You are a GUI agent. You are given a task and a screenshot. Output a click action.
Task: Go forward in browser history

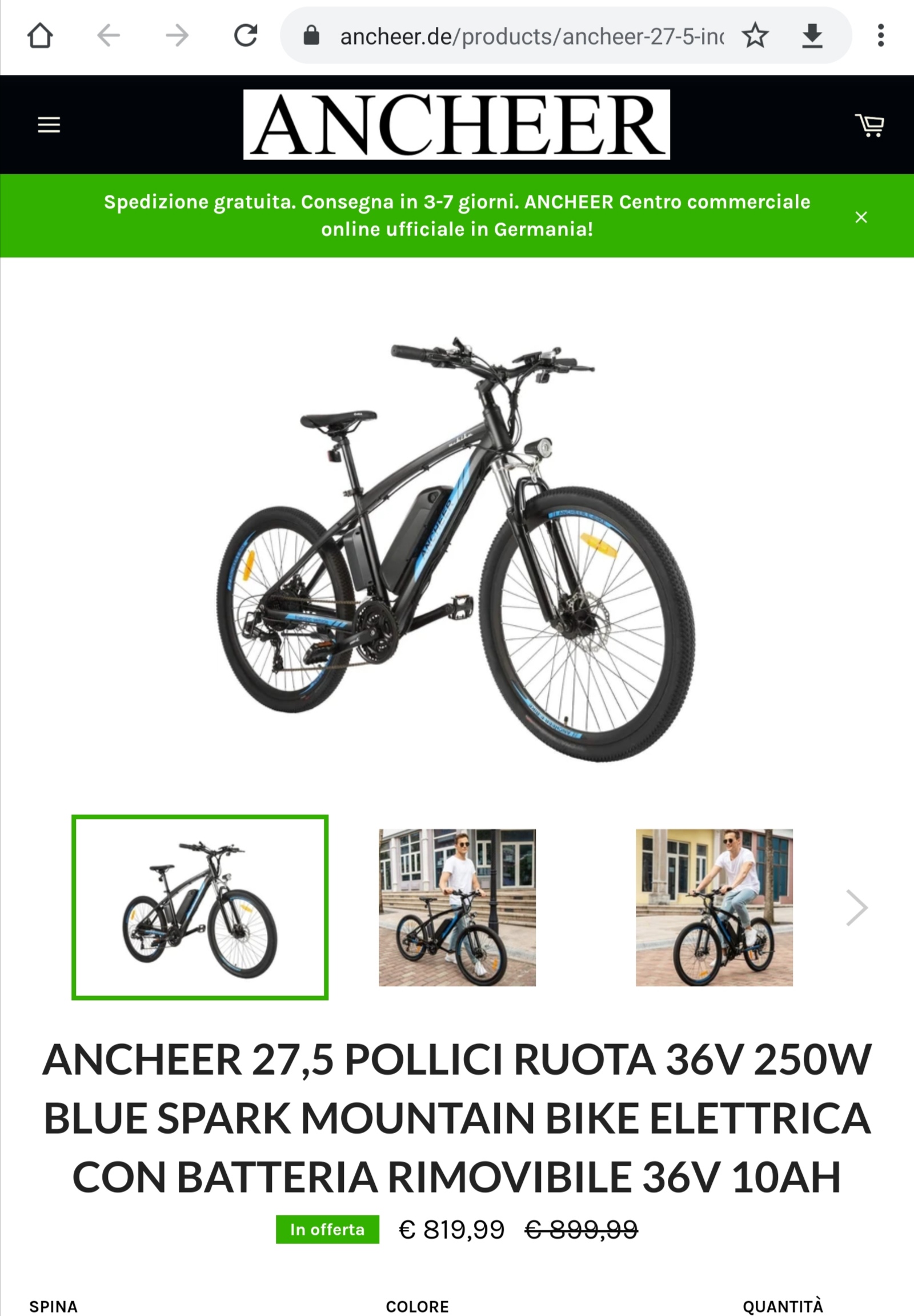click(x=177, y=36)
